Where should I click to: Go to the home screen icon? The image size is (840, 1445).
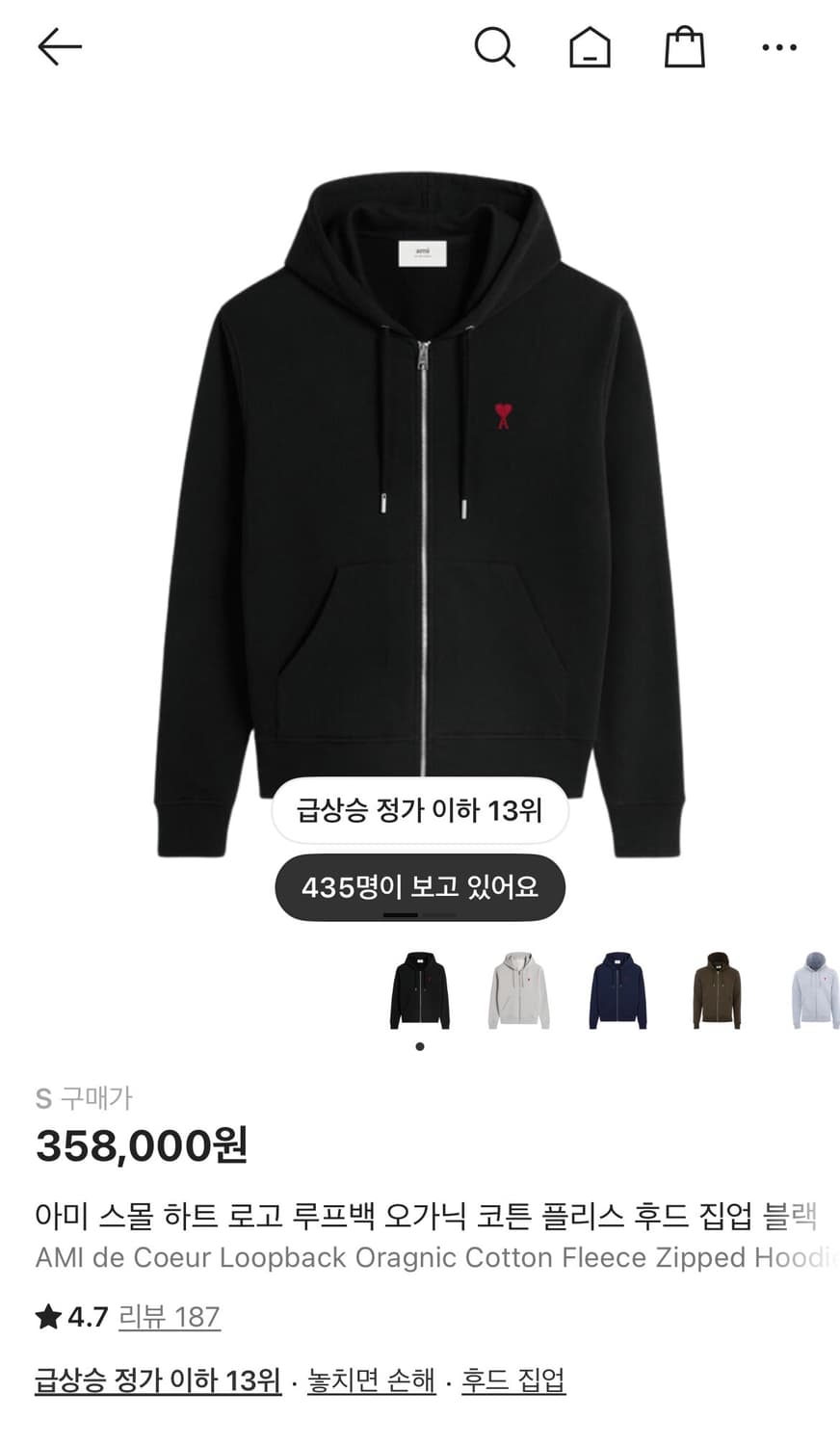(x=590, y=46)
